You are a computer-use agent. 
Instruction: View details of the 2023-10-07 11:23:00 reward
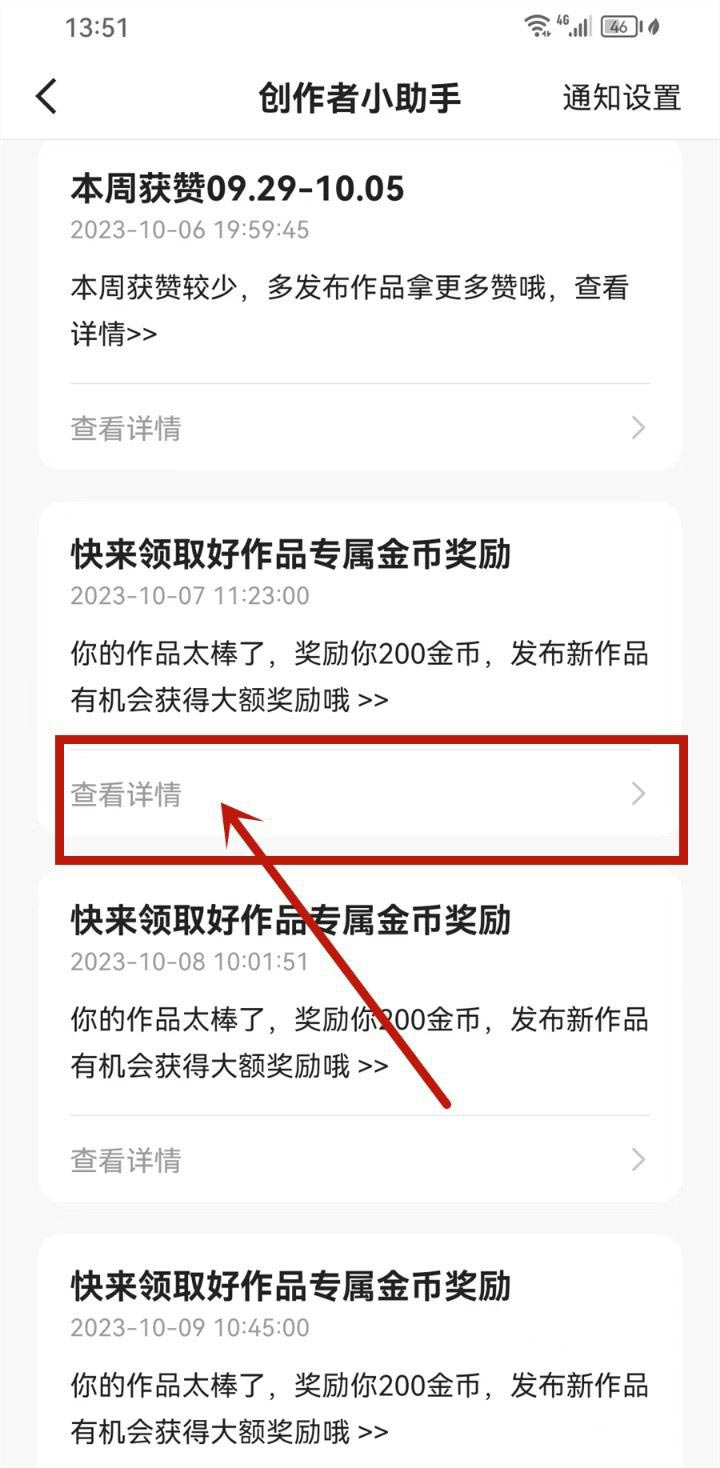point(359,795)
